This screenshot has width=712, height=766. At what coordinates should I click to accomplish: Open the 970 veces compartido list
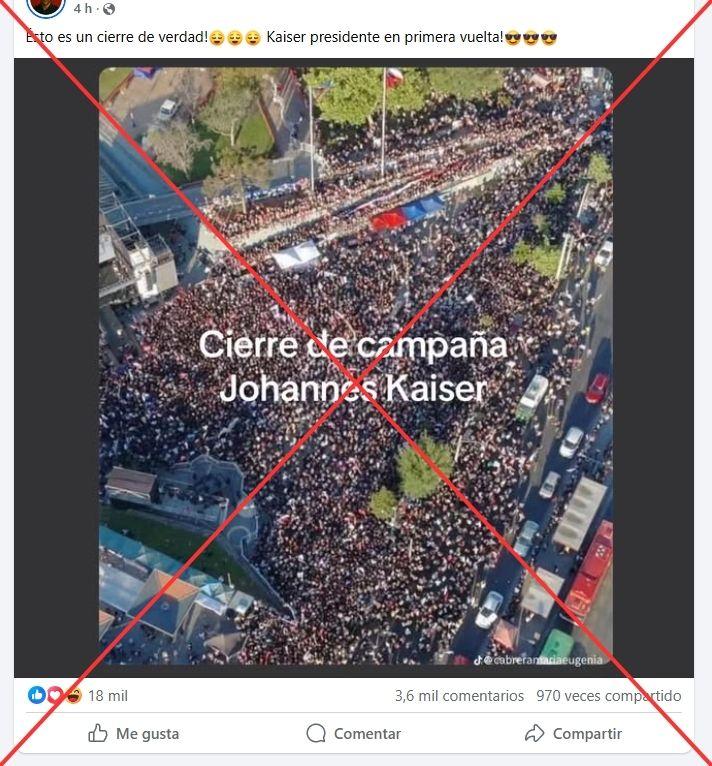608,695
